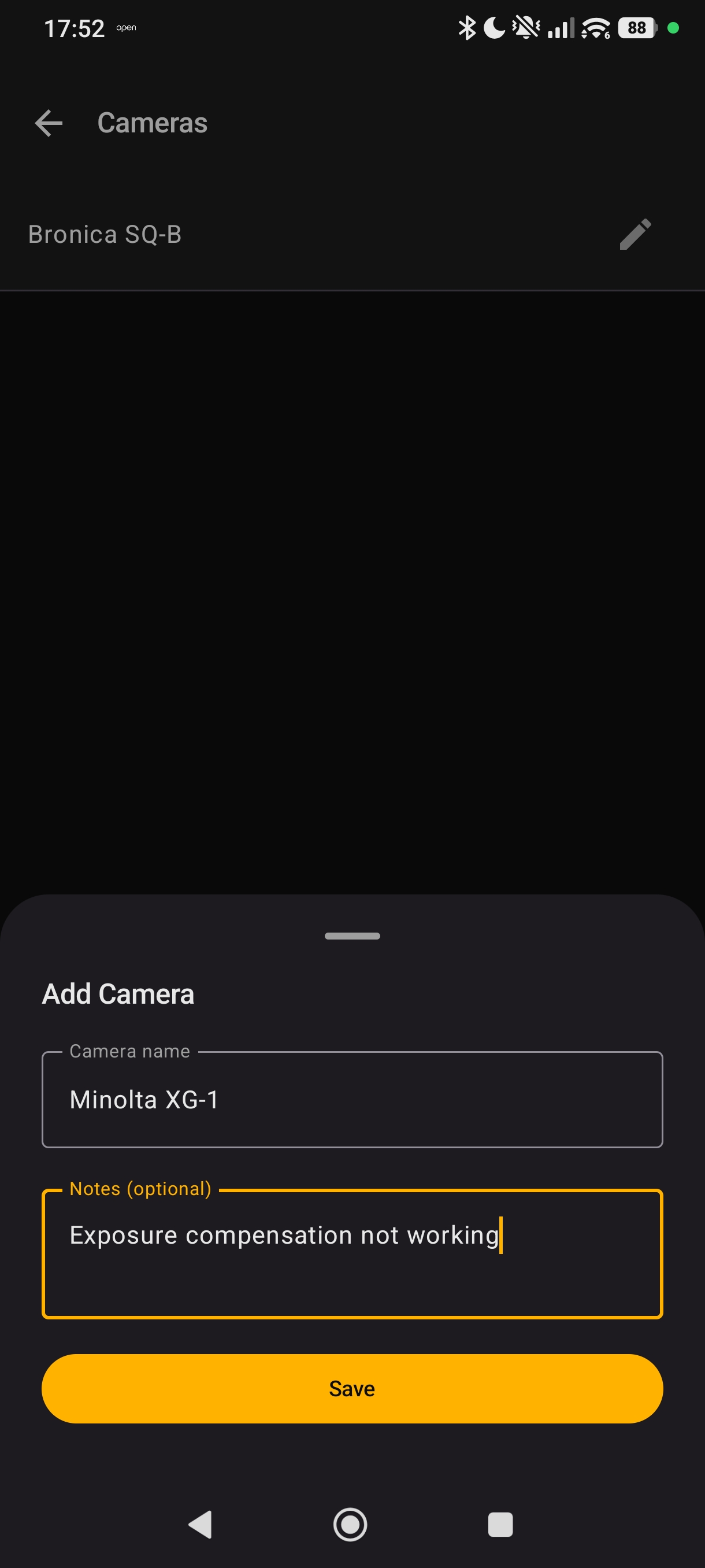Tap the Do Not Disturb moon icon
The image size is (705, 1568).
493,27
